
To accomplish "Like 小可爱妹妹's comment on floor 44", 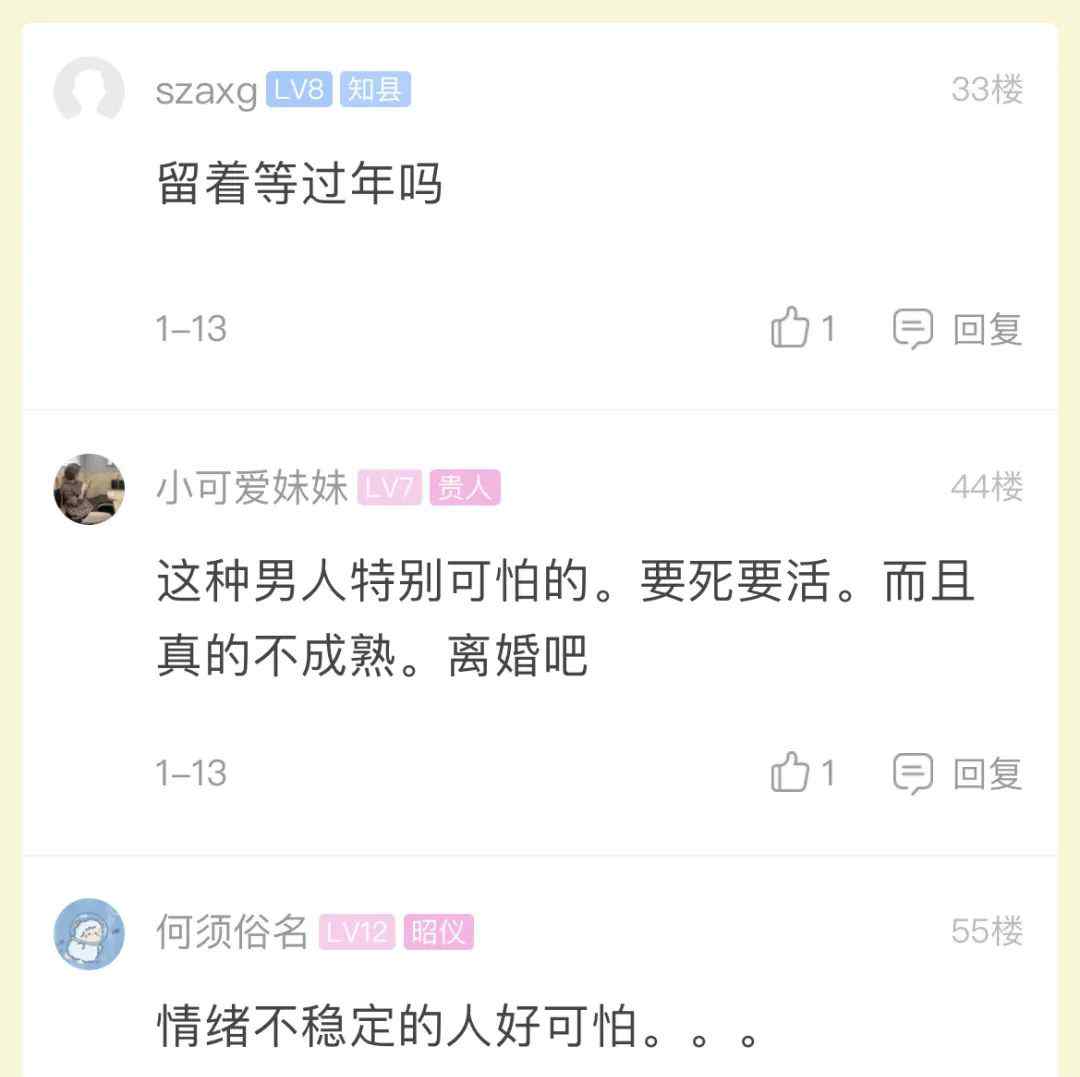I will pyautogui.click(x=791, y=773).
